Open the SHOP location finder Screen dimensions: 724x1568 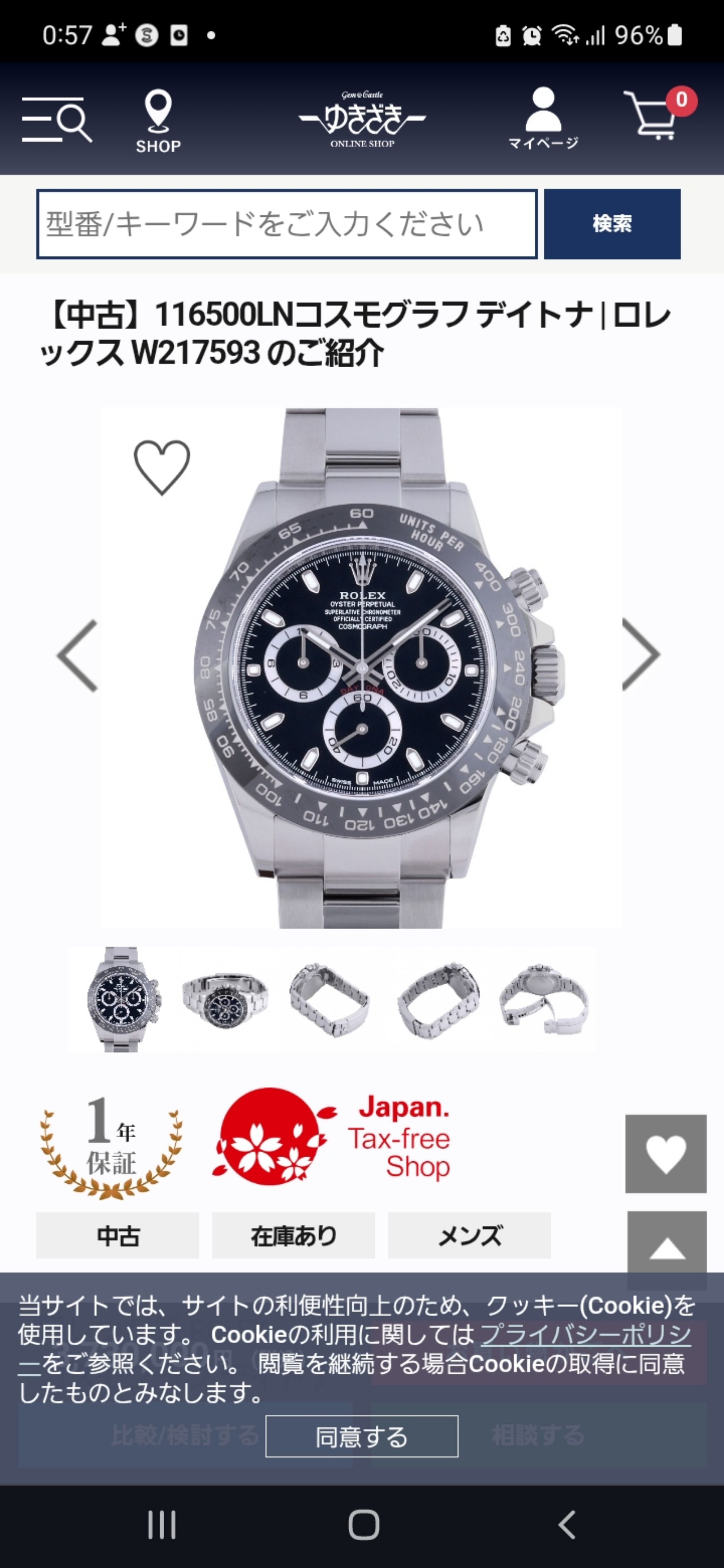pos(158,121)
